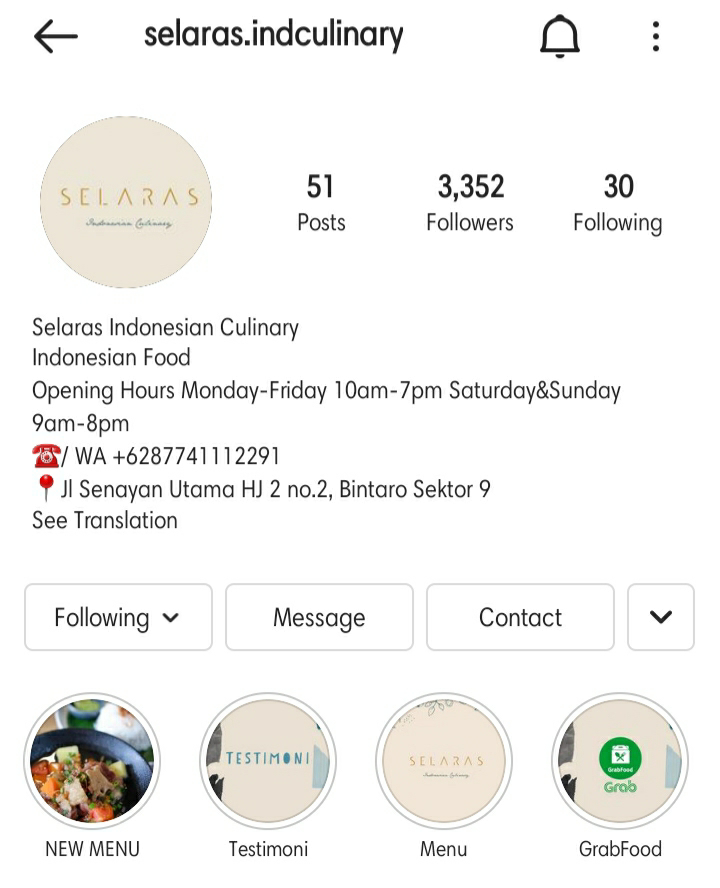Open the GrabFood story highlight
The height and width of the screenshot is (888, 720).
(x=620, y=761)
